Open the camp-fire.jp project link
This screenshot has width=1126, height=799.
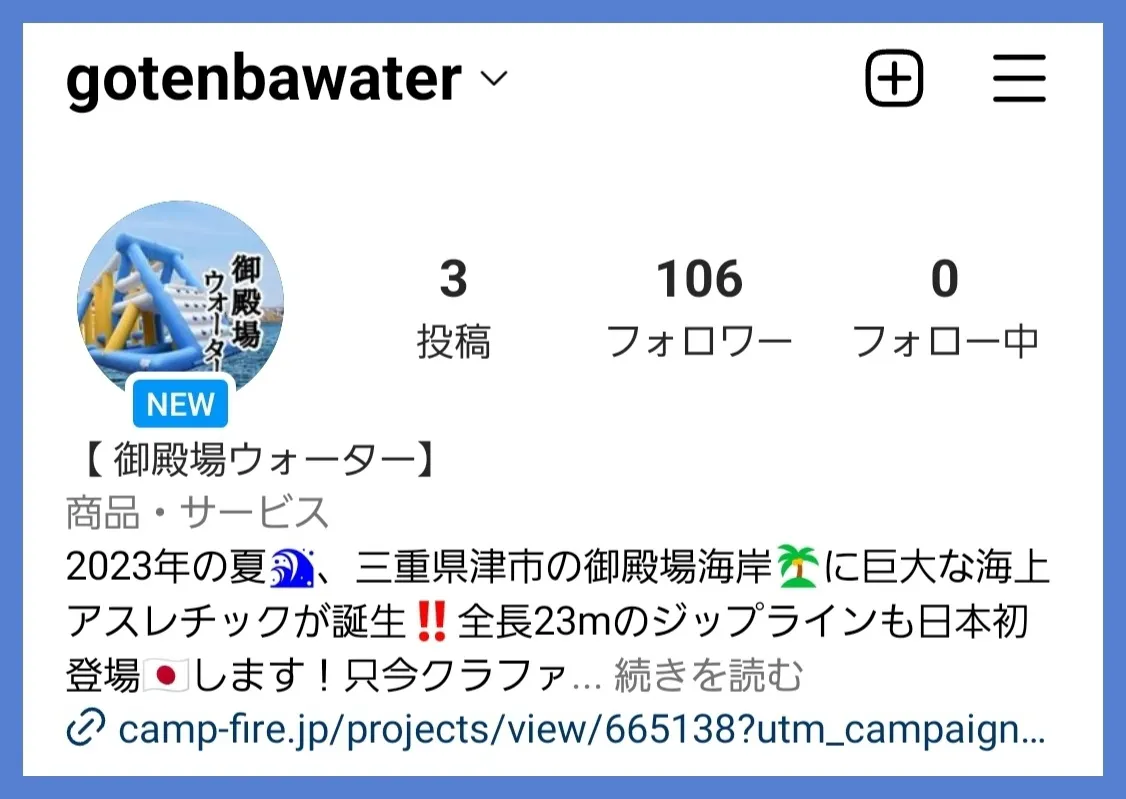[x=580, y=730]
